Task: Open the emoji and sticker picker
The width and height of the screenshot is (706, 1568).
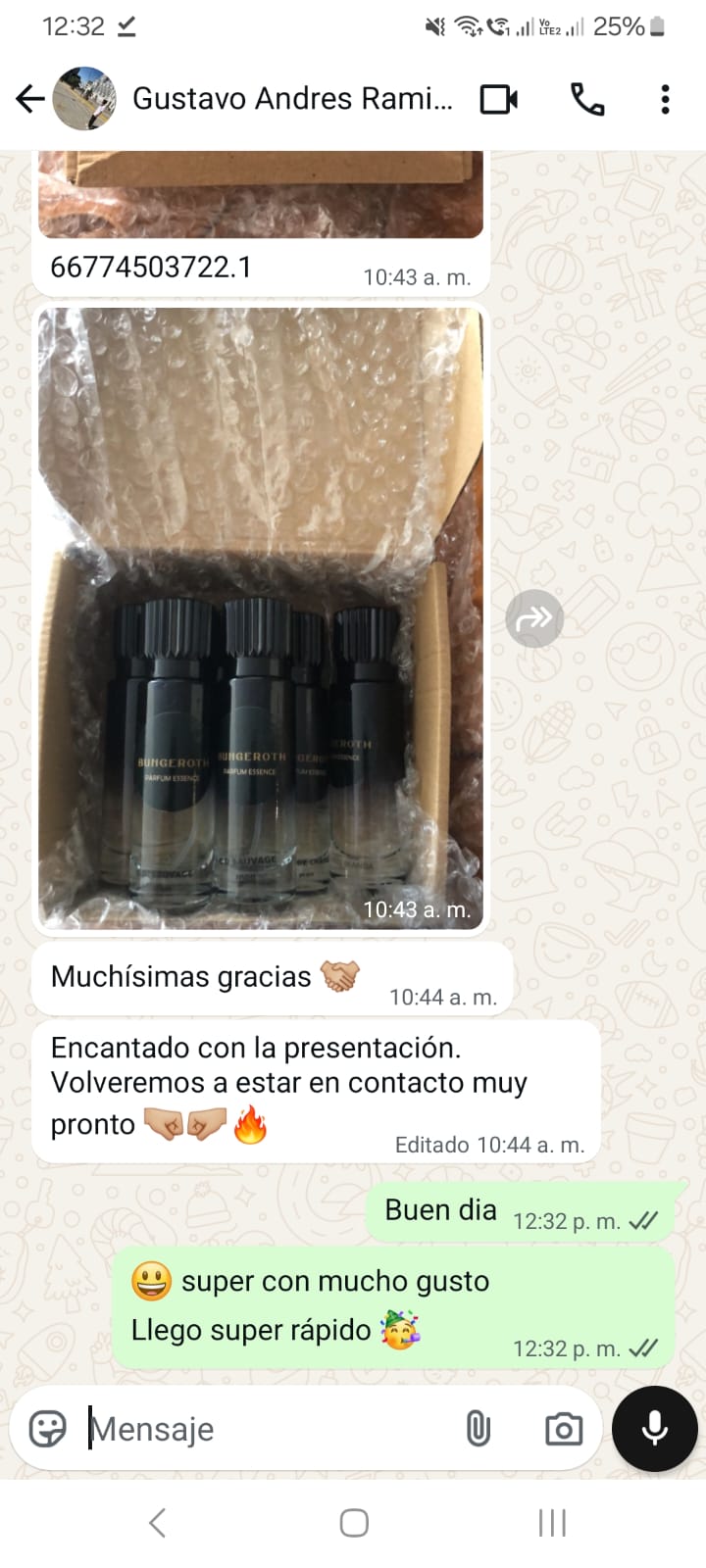Action: point(47,1429)
